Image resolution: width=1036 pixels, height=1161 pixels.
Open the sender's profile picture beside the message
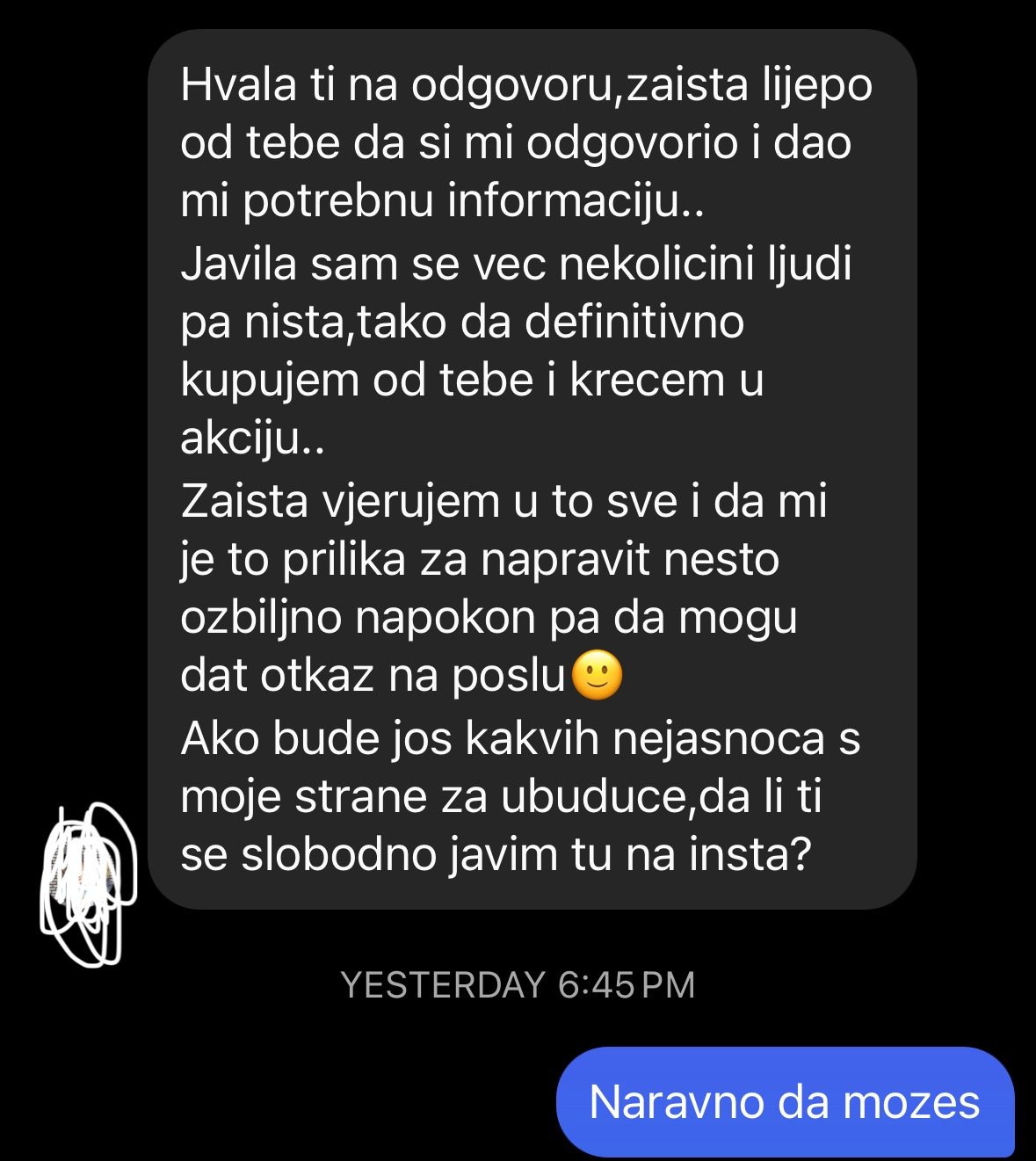[88, 881]
